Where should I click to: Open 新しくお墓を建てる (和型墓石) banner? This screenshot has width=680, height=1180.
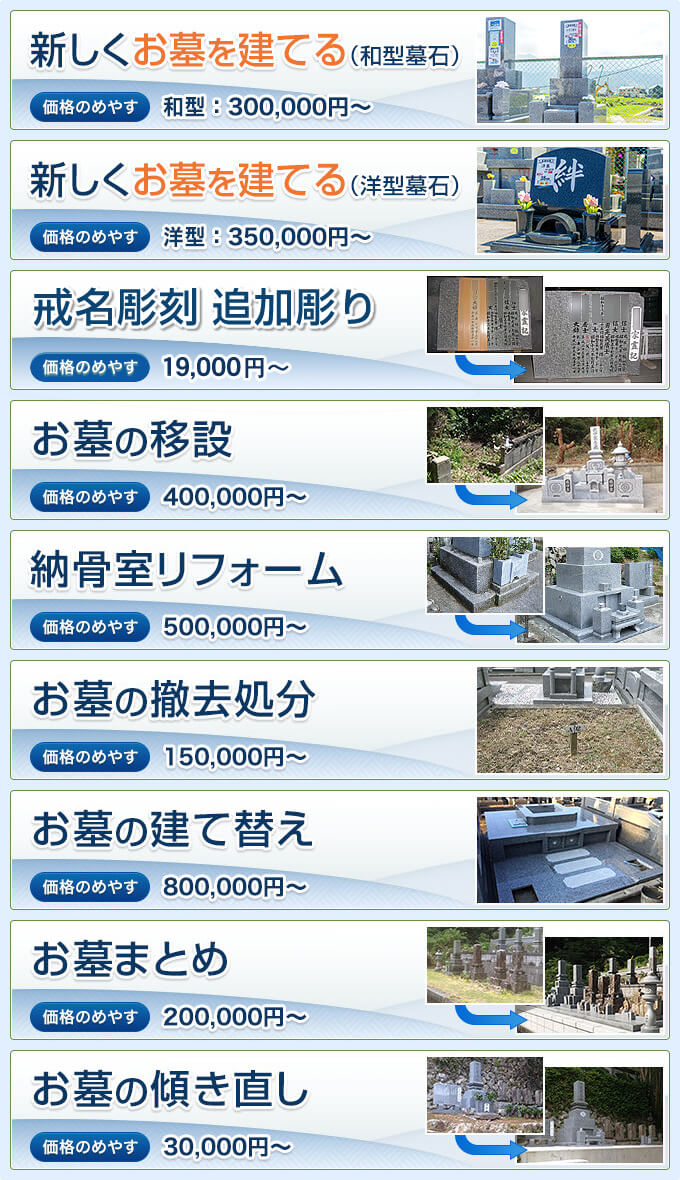point(340,70)
